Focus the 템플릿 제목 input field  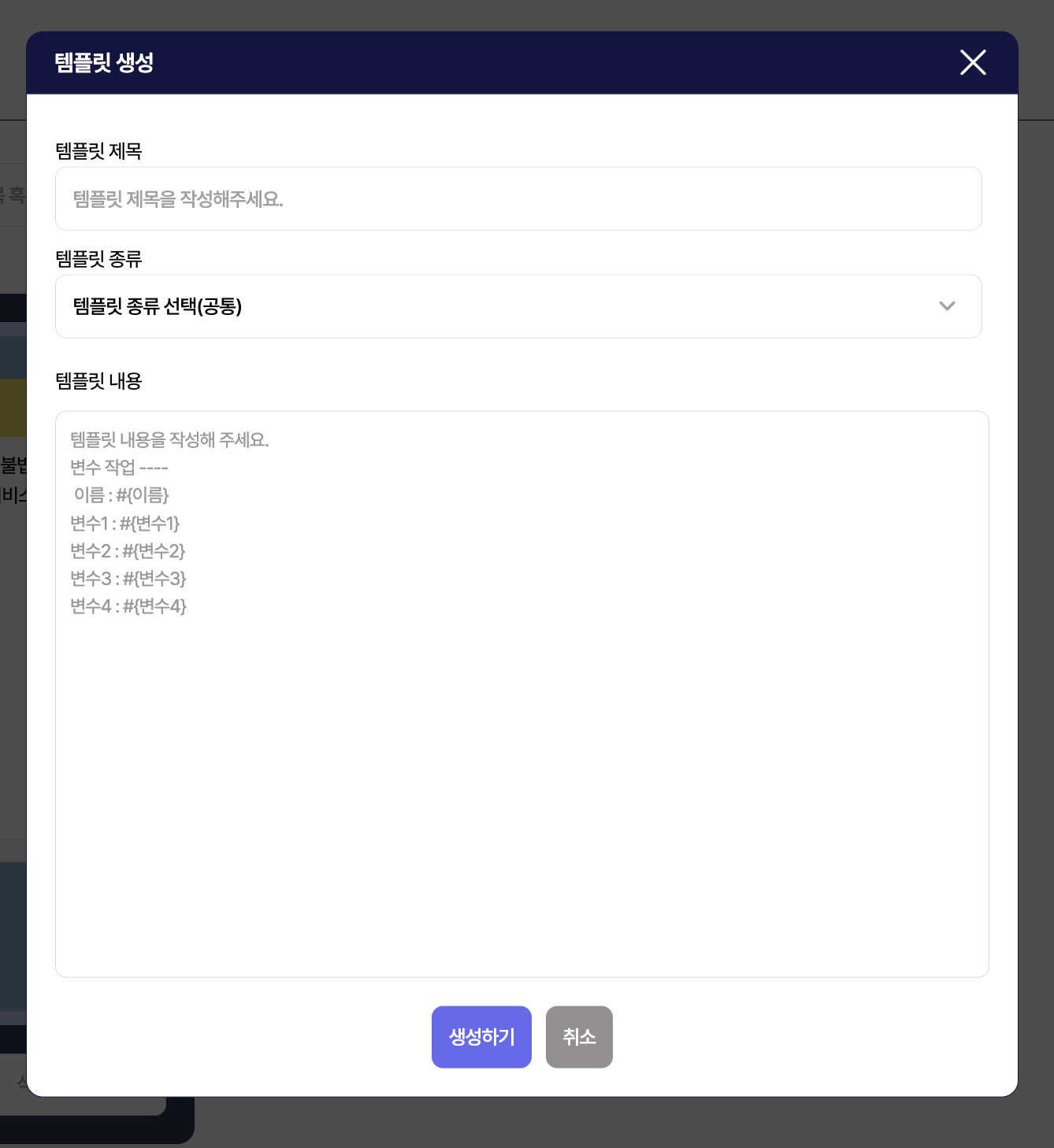518,199
